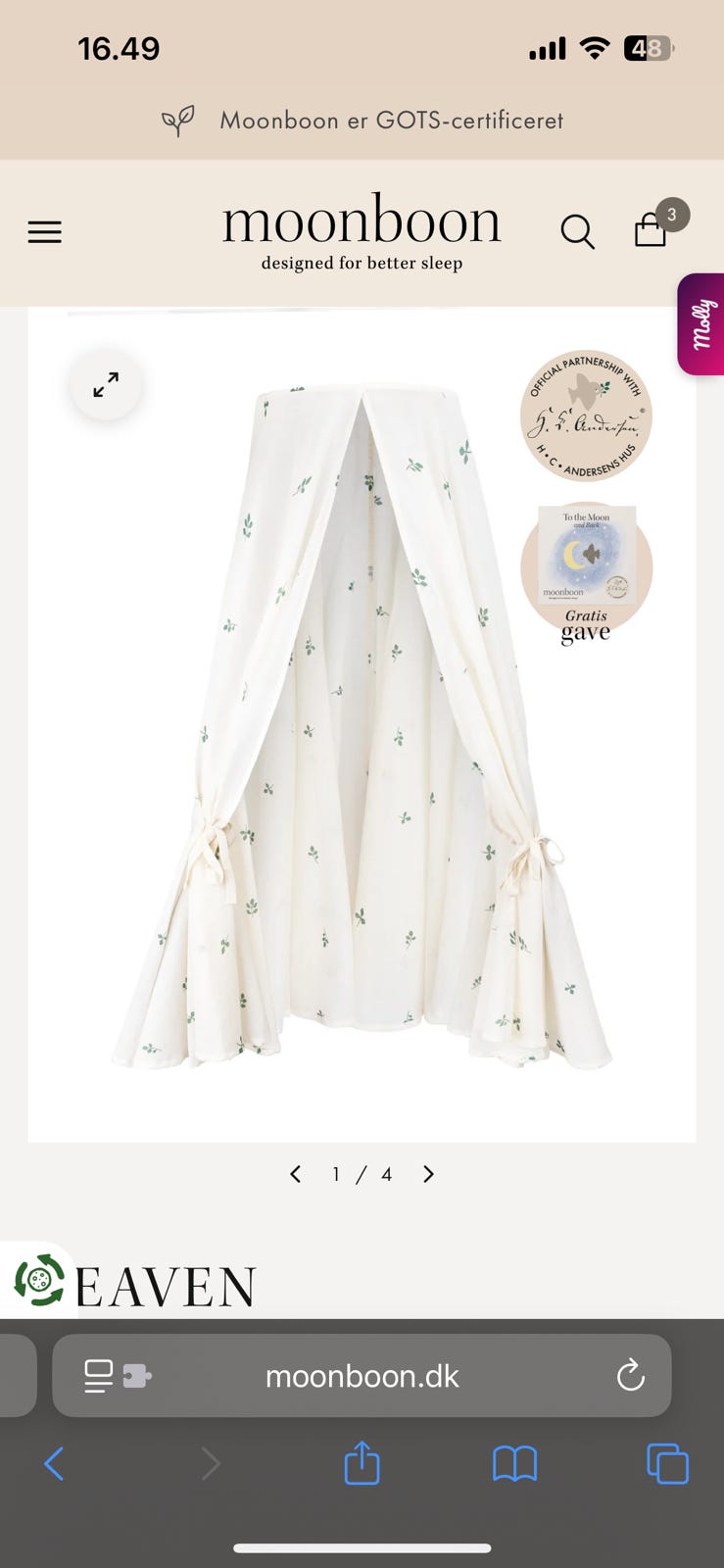Go back to the previous page
Screen dimensions: 724x1568
point(55,1464)
